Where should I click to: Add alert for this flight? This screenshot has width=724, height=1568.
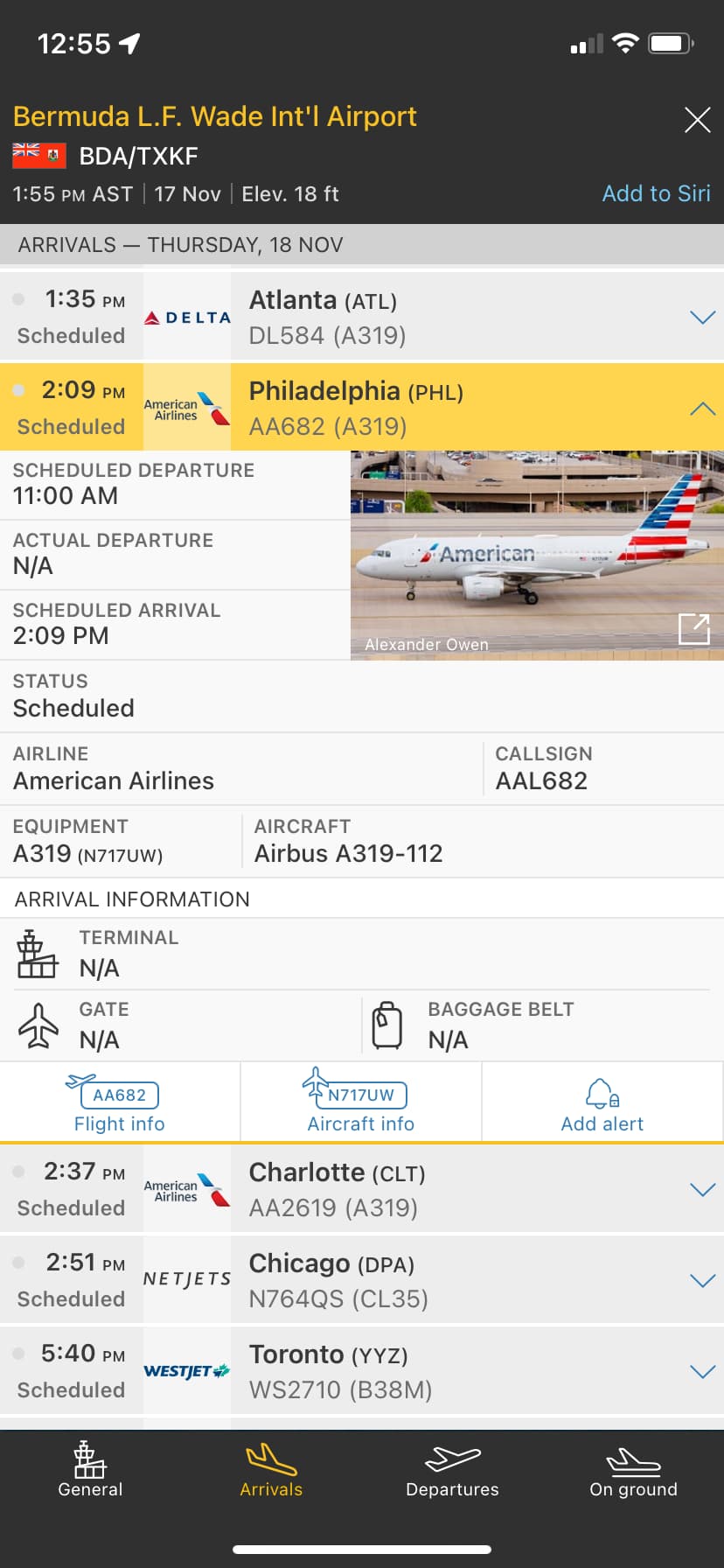click(602, 1103)
